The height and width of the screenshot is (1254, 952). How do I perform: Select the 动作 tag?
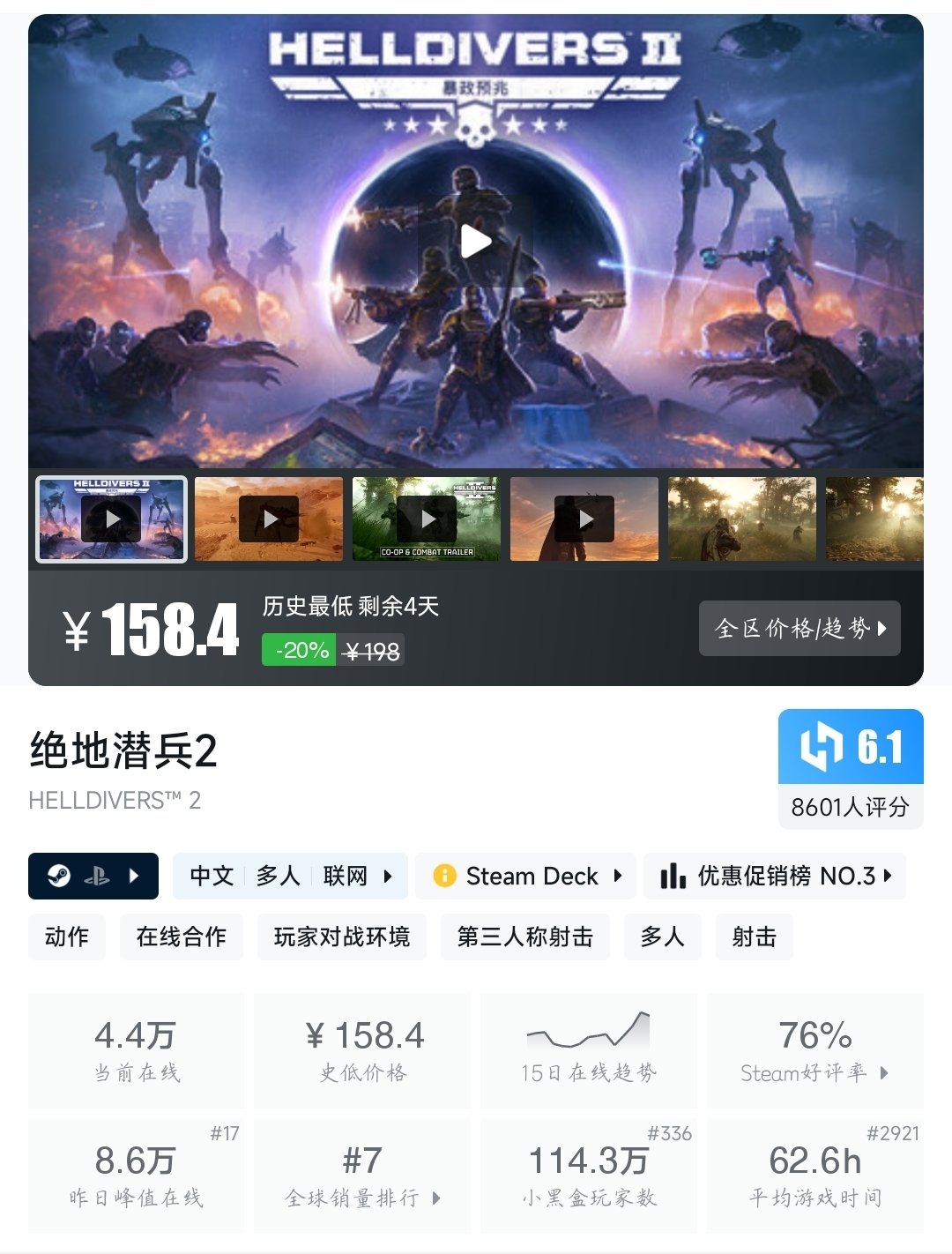67,937
